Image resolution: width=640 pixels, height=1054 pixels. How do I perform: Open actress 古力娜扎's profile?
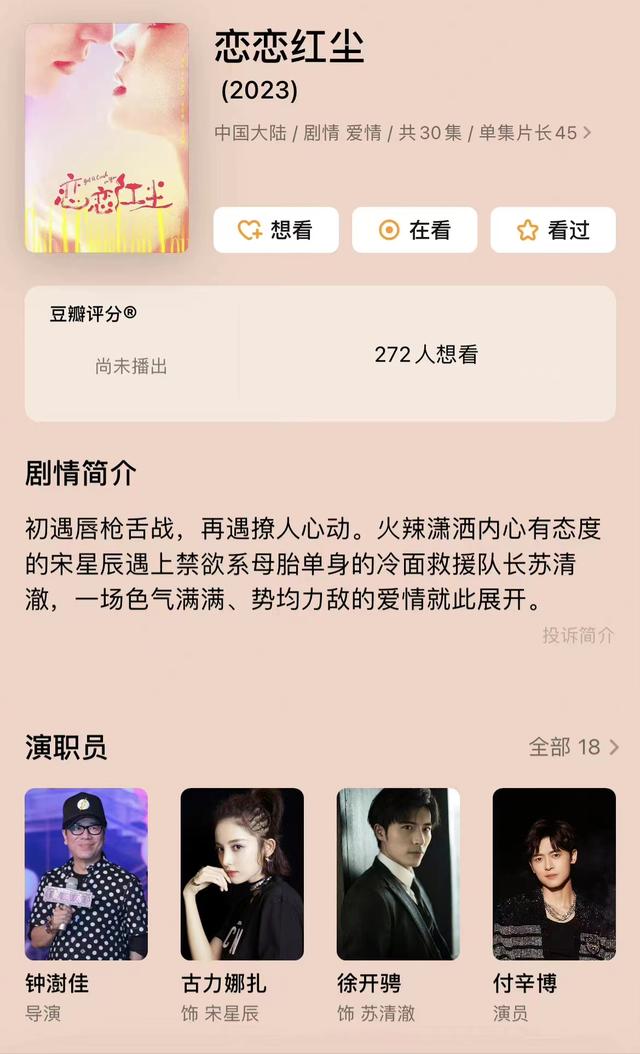click(242, 874)
